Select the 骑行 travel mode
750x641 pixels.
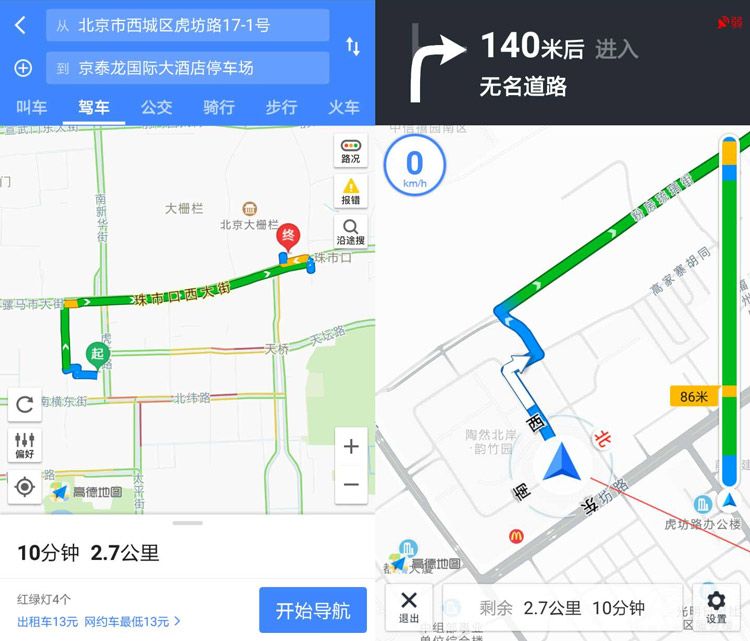pyautogui.click(x=218, y=107)
